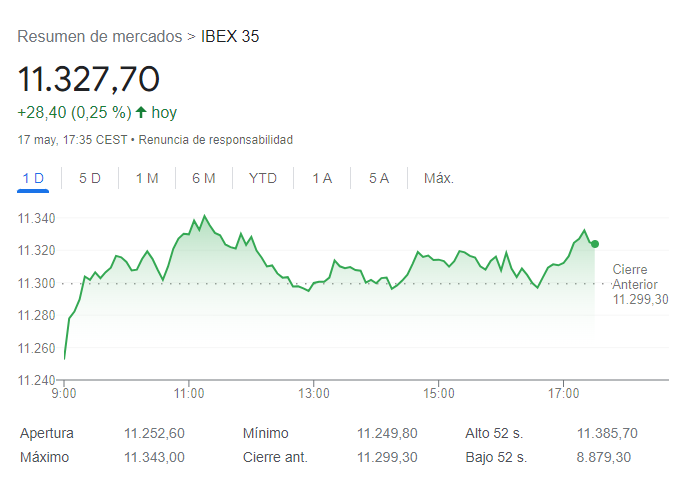Show the 1 M chart range
The image size is (690, 480).
coord(147,178)
